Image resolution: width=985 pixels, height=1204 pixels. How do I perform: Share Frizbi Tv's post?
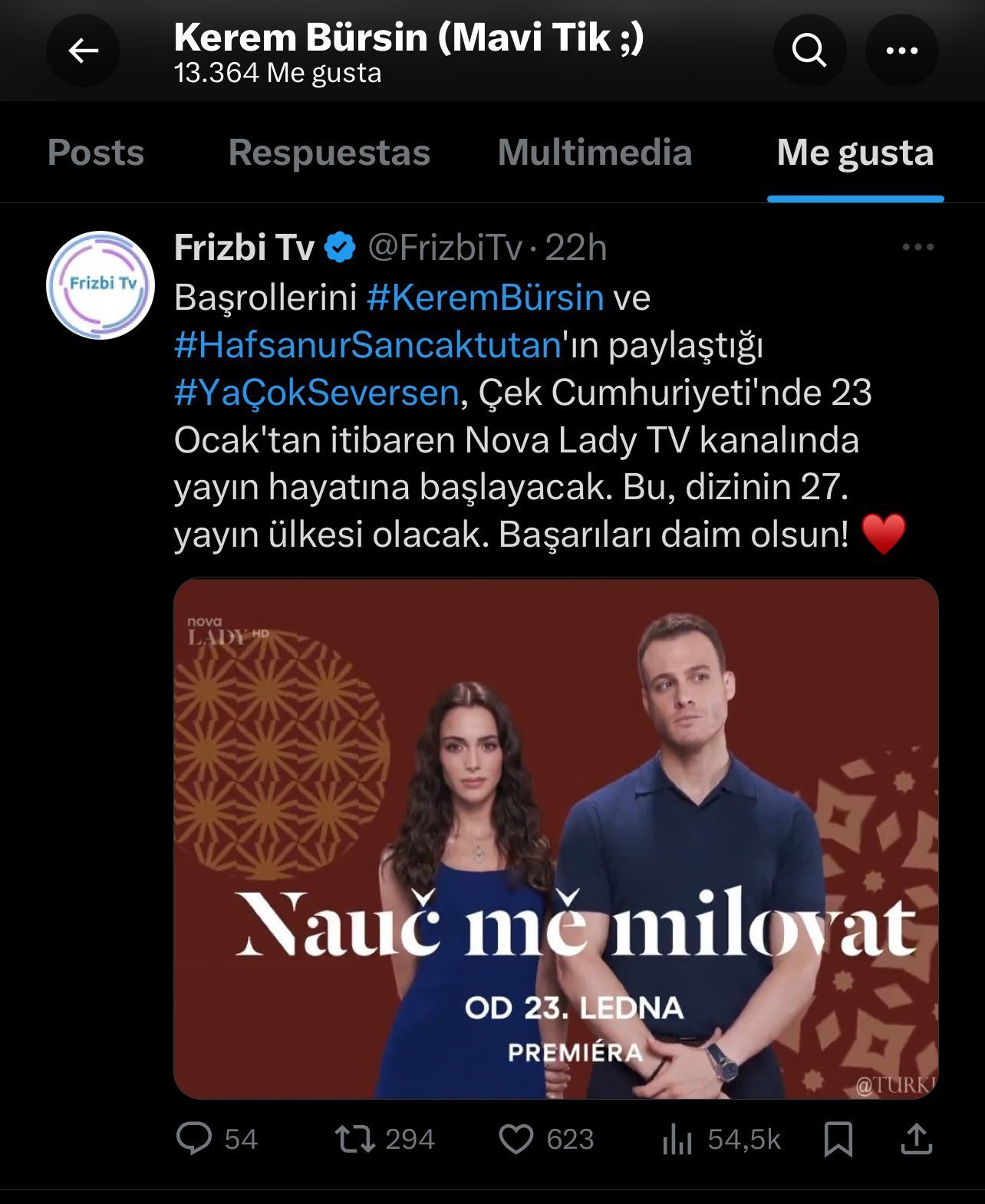916,1139
